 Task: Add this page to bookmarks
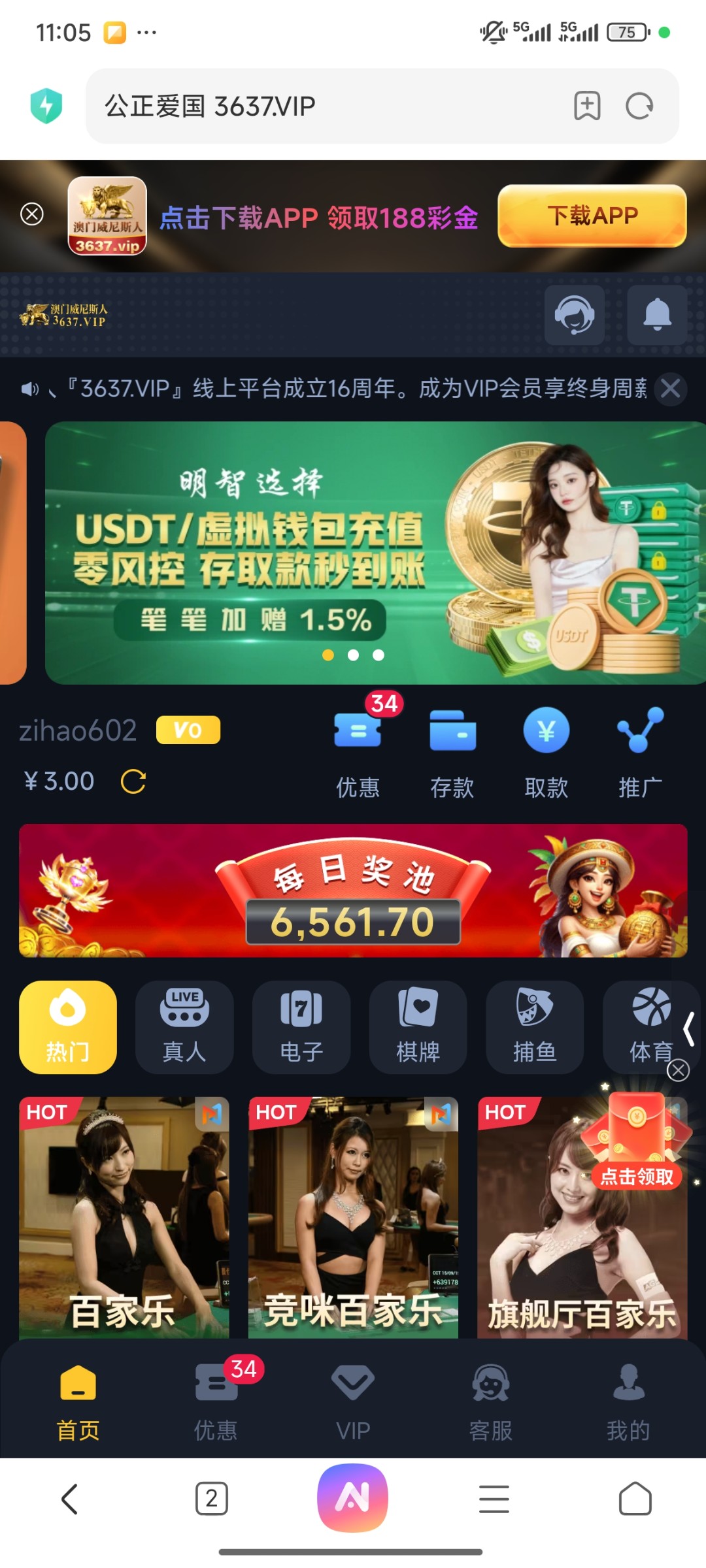(587, 106)
